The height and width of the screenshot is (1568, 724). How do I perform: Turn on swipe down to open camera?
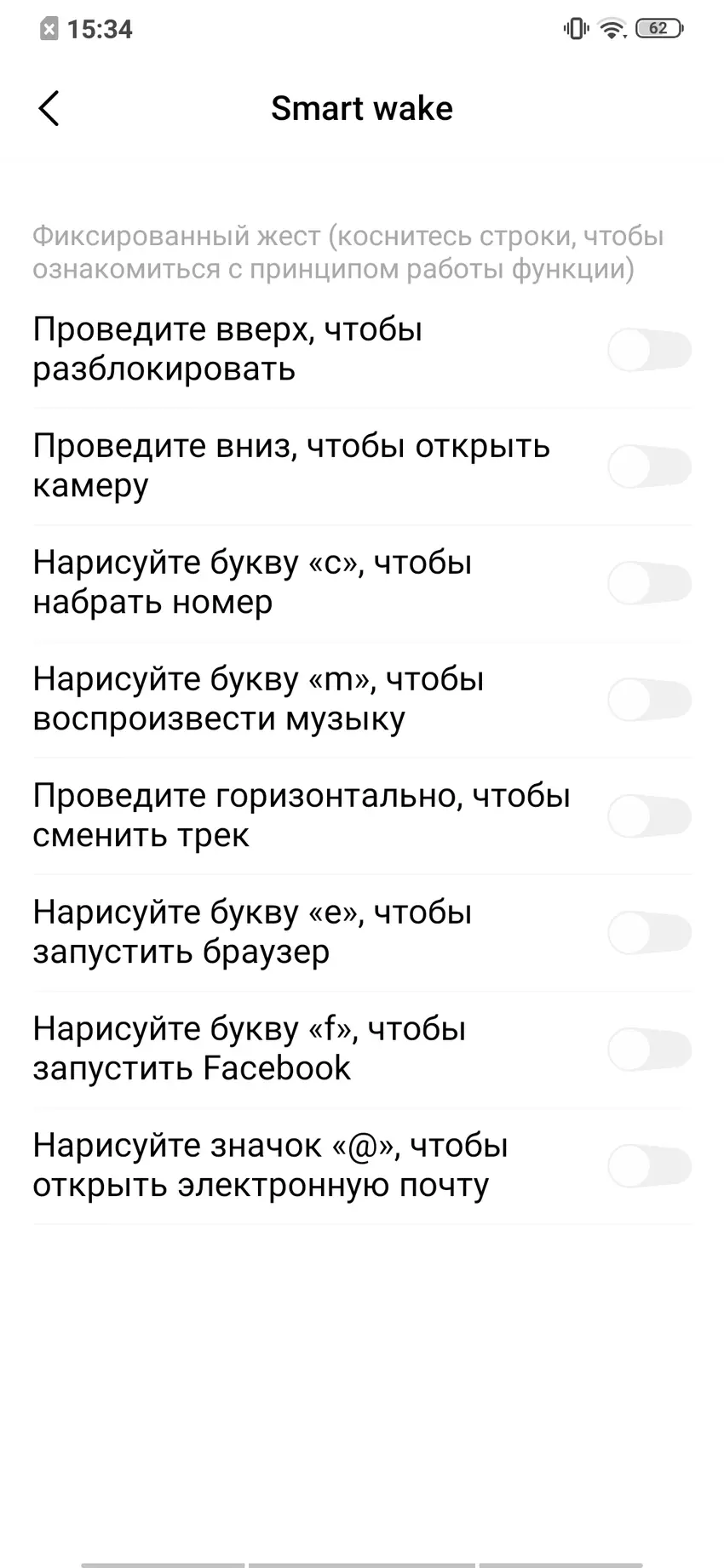[x=649, y=466]
